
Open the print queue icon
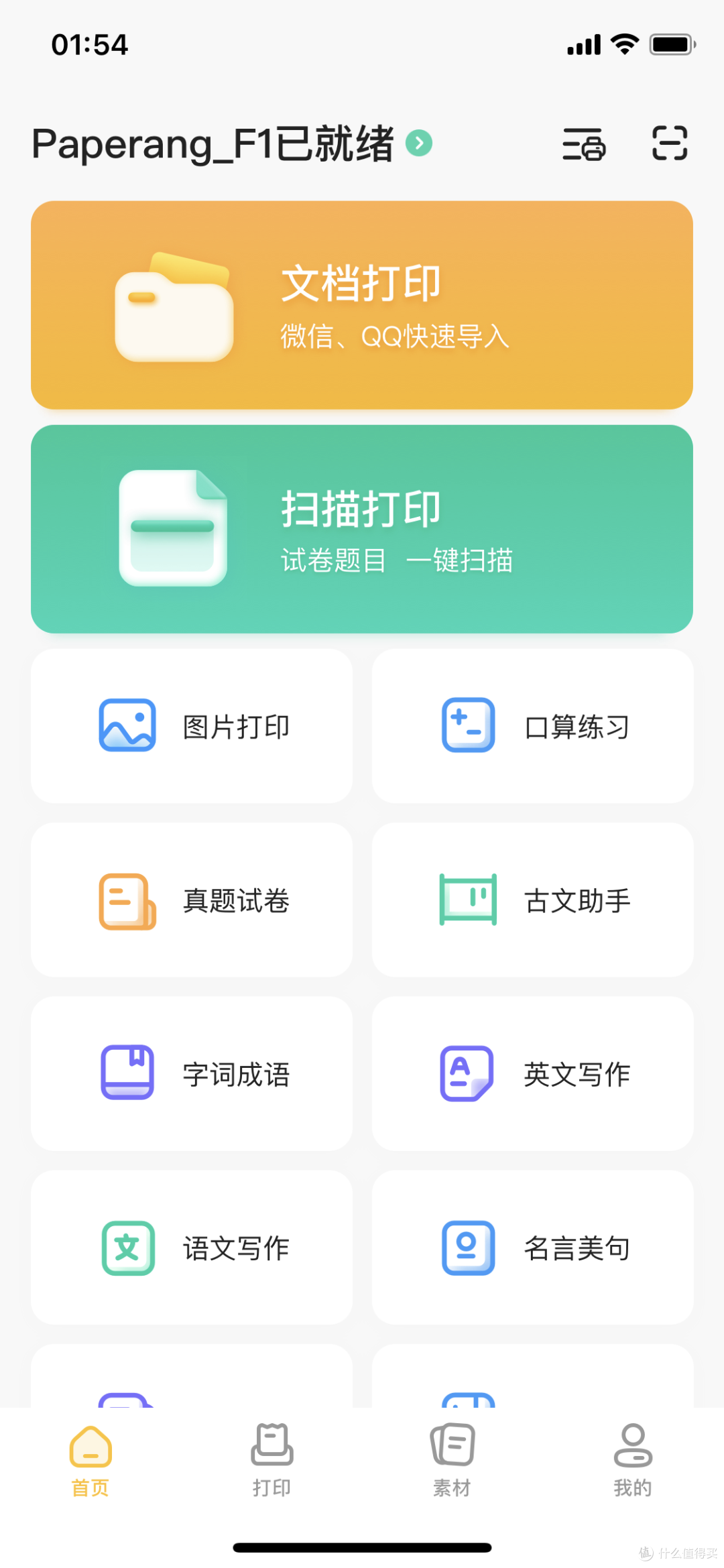[584, 143]
